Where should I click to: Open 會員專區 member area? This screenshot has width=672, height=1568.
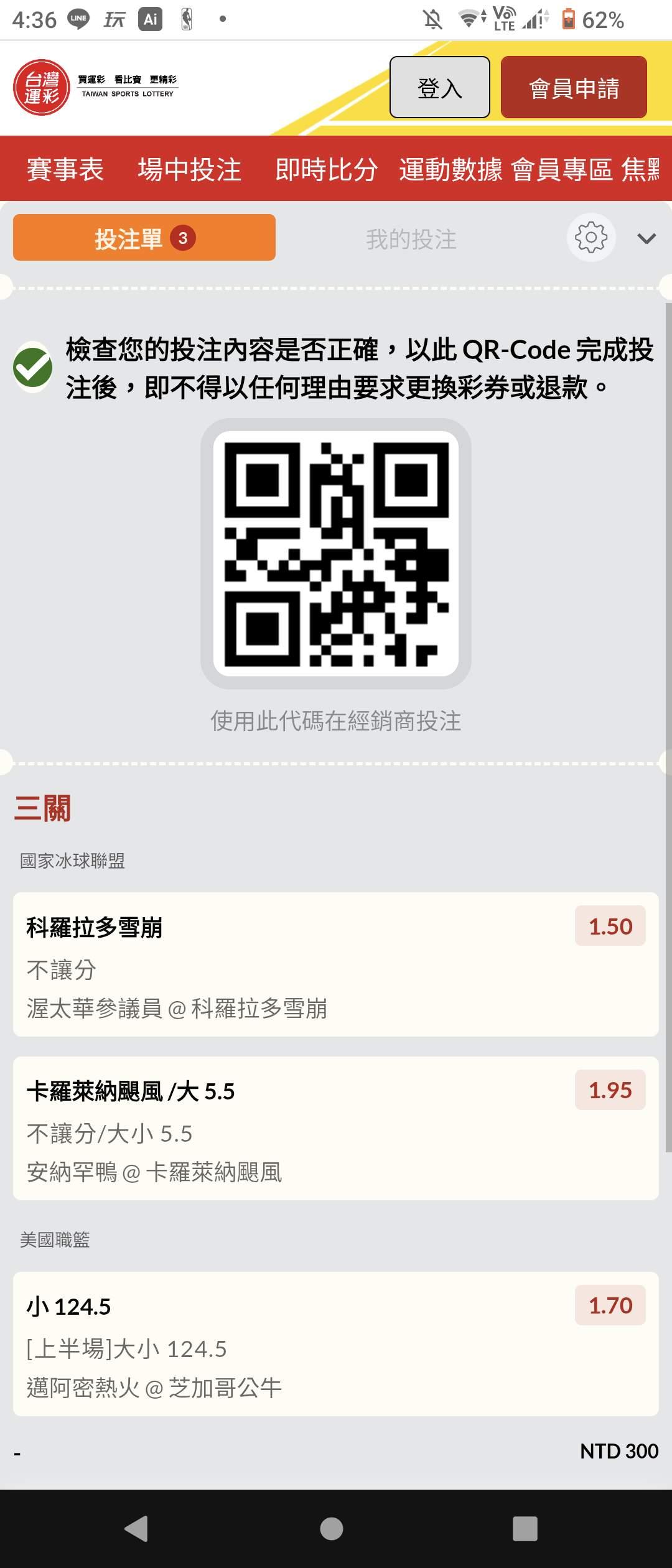(561, 169)
